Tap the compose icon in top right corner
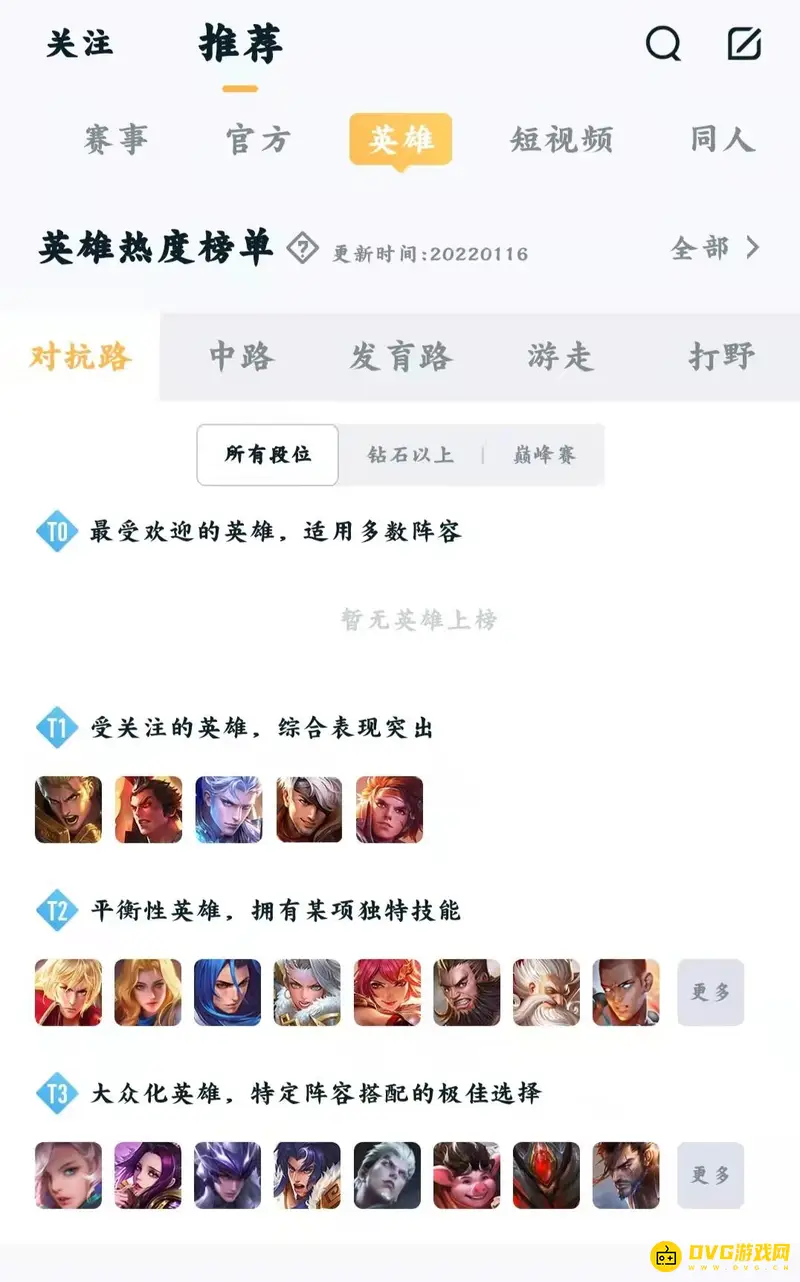This screenshot has width=800, height=1282. (x=745, y=45)
